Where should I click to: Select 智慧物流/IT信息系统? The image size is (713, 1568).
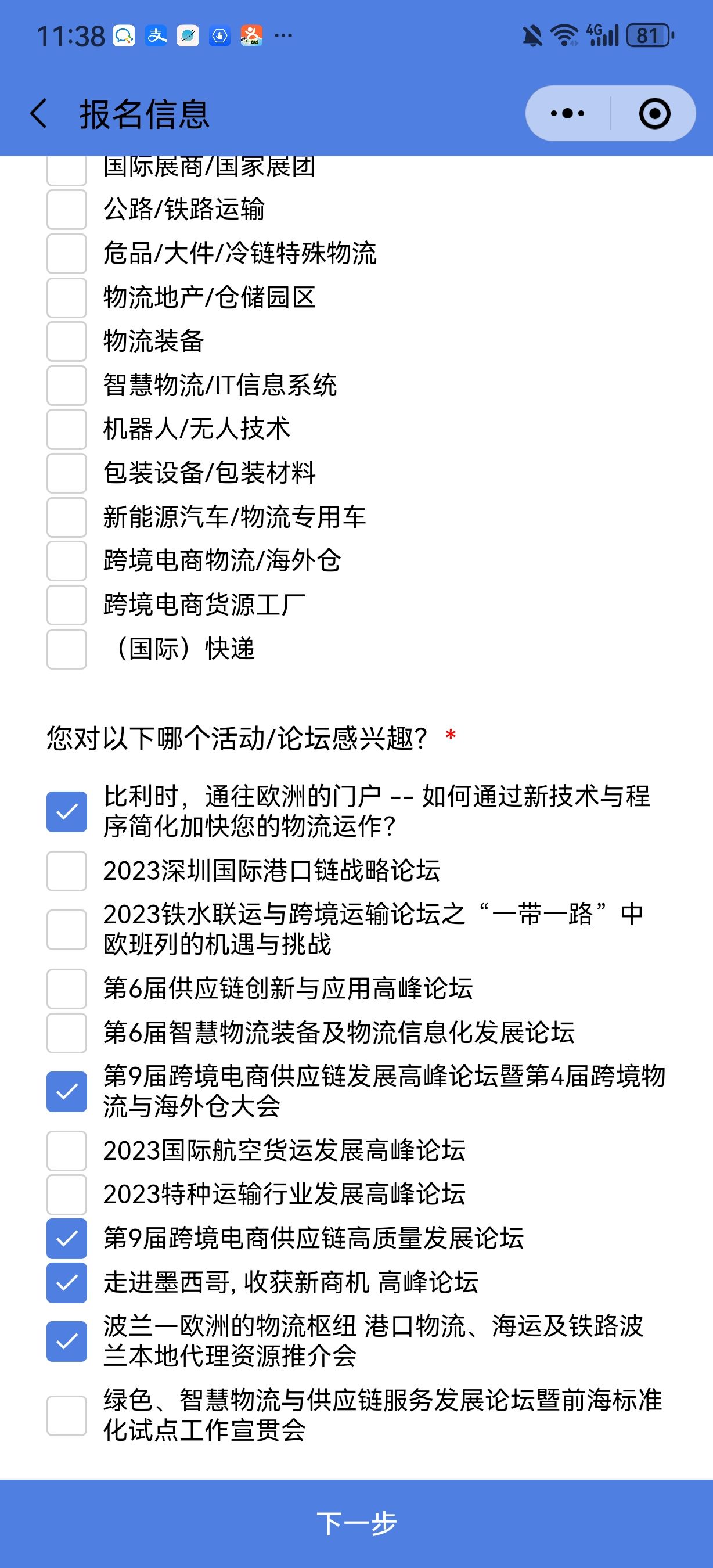coord(67,385)
